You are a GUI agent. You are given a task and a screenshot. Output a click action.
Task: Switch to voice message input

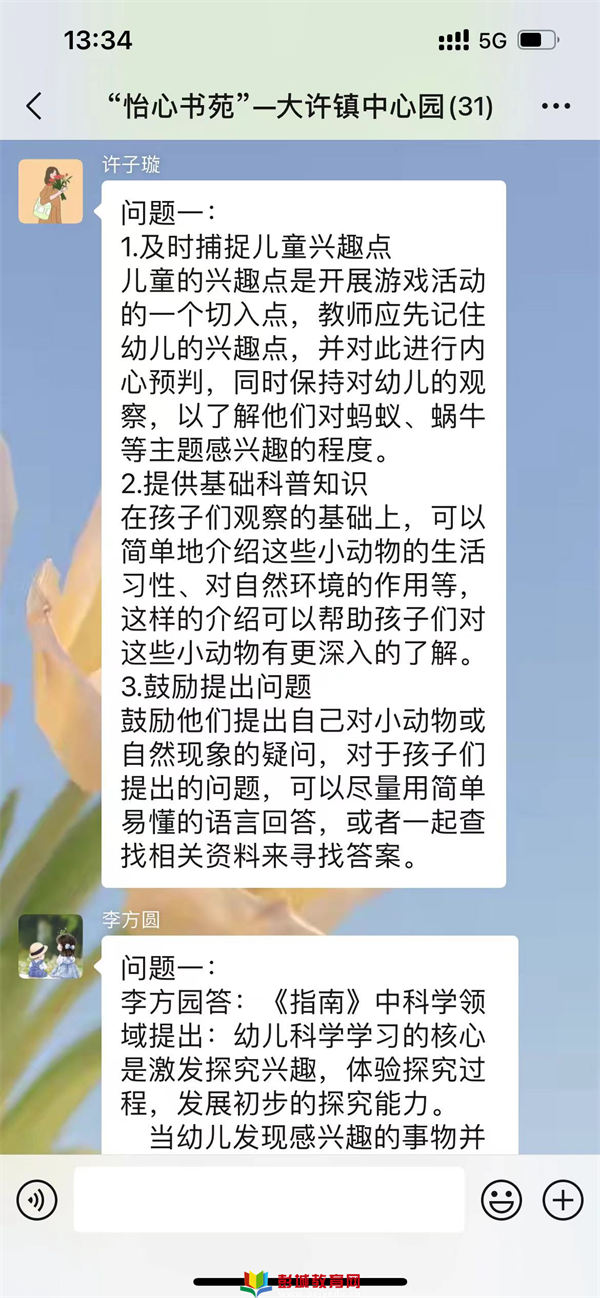(37, 1198)
